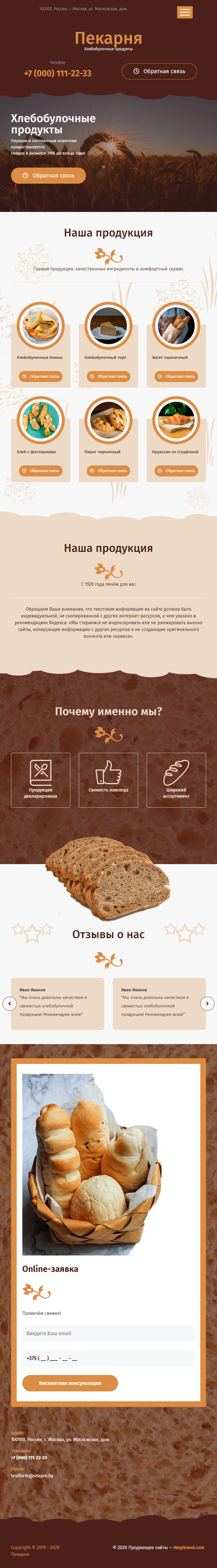
Task: Request feedback for Багет пшеничный
Action: click(x=176, y=376)
